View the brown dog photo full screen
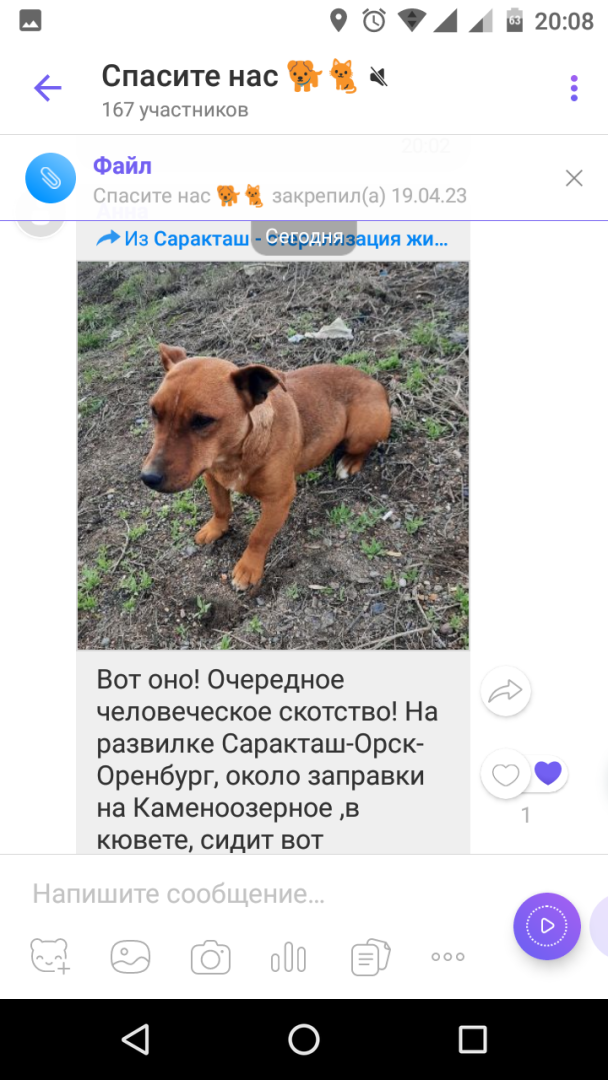This screenshot has width=608, height=1080. point(273,455)
